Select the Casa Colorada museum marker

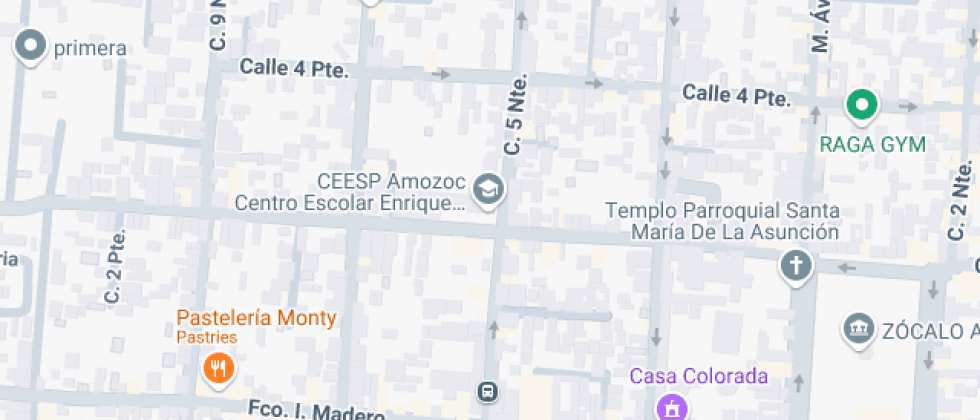pyautogui.click(x=670, y=406)
